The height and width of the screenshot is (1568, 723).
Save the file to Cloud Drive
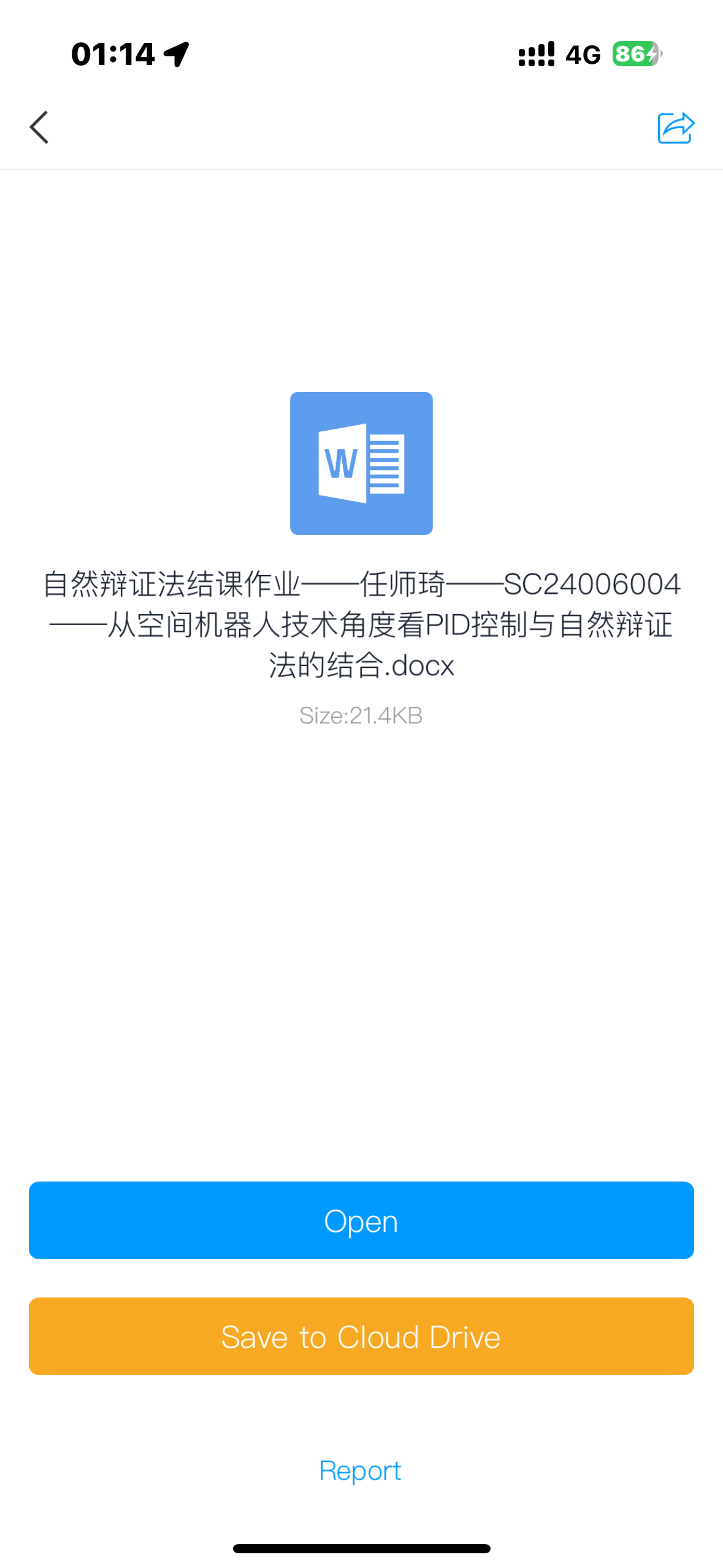(361, 1335)
